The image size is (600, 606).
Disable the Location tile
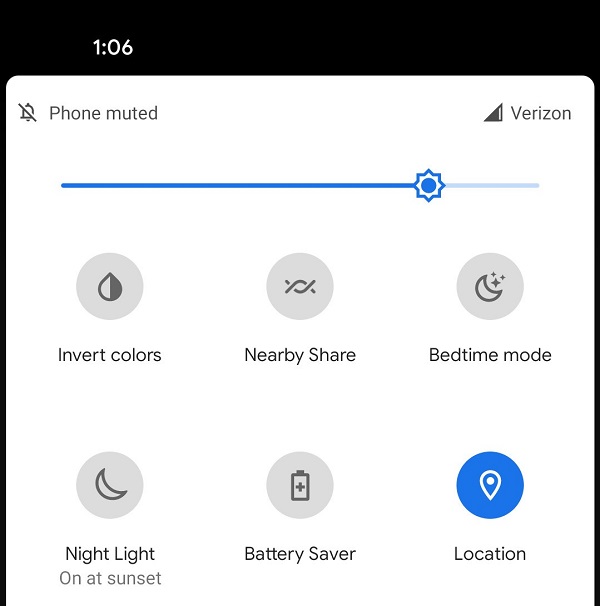(490, 486)
